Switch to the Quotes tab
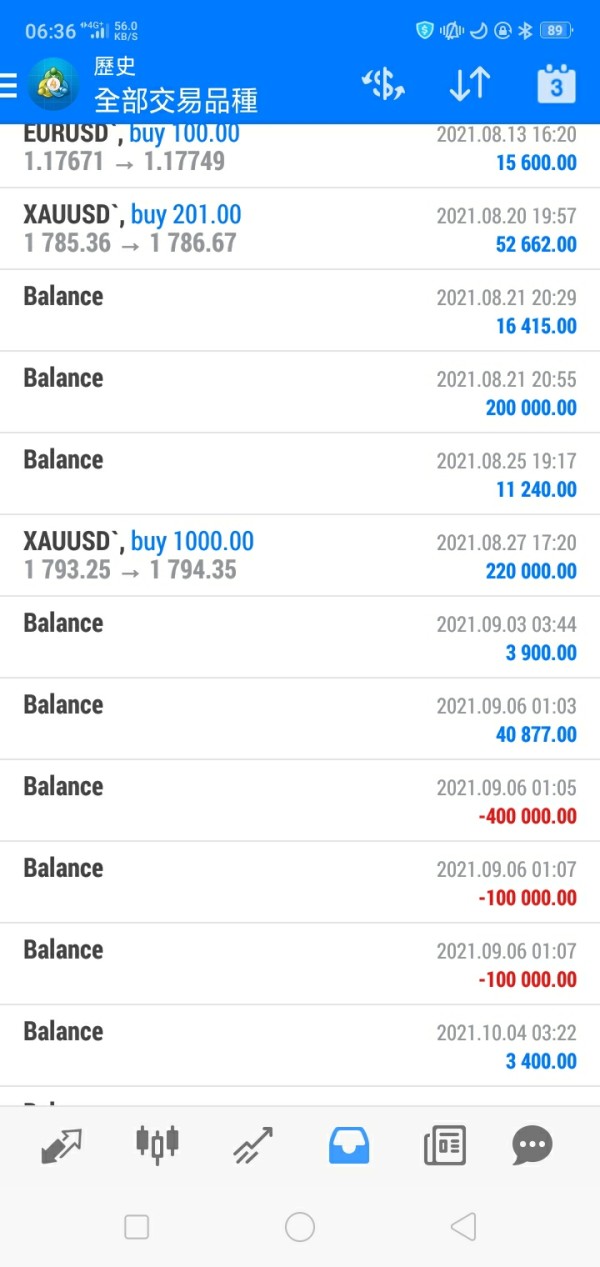The image size is (600, 1267). [x=62, y=1145]
